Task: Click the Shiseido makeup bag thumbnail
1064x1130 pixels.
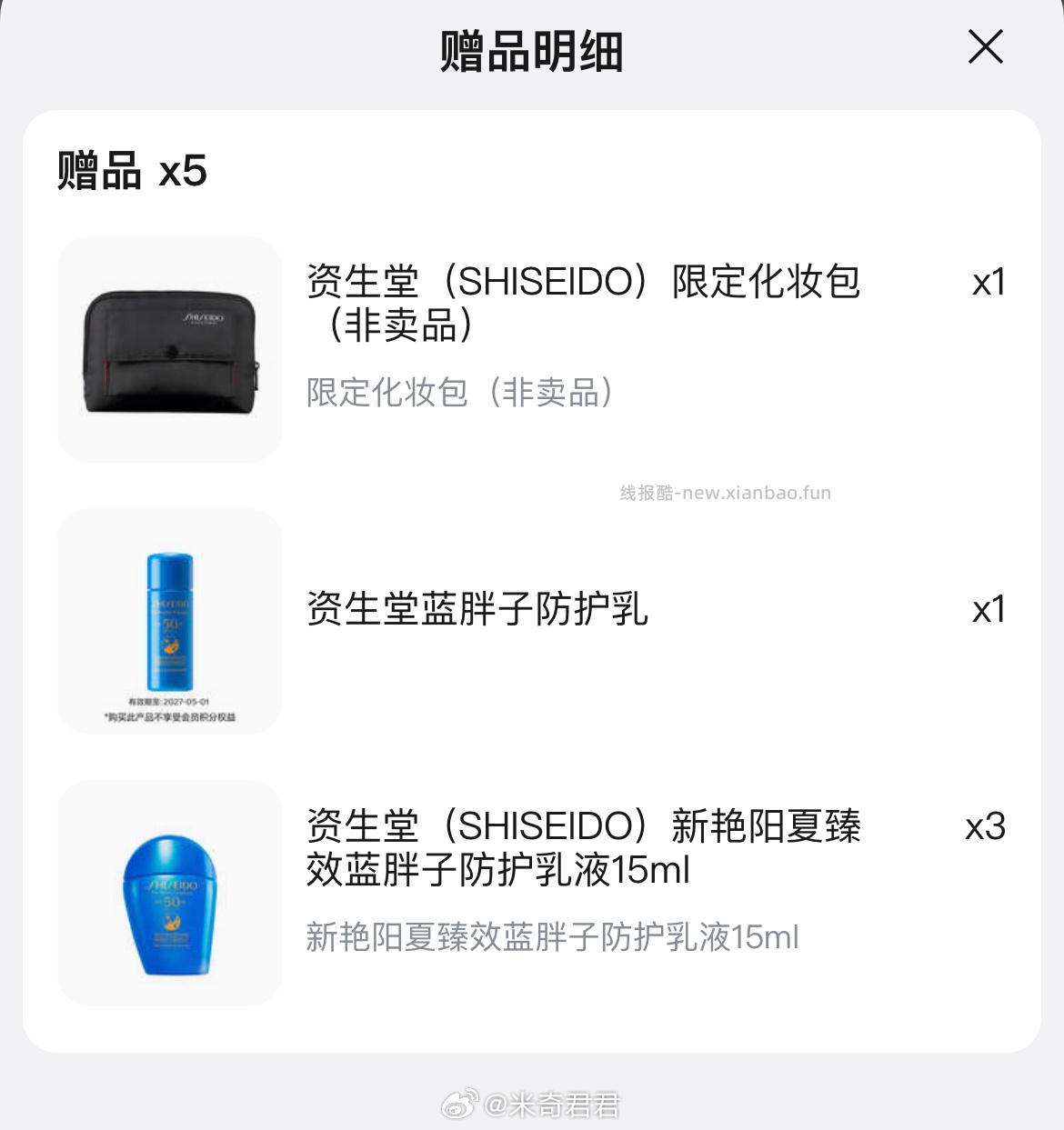Action: point(170,349)
